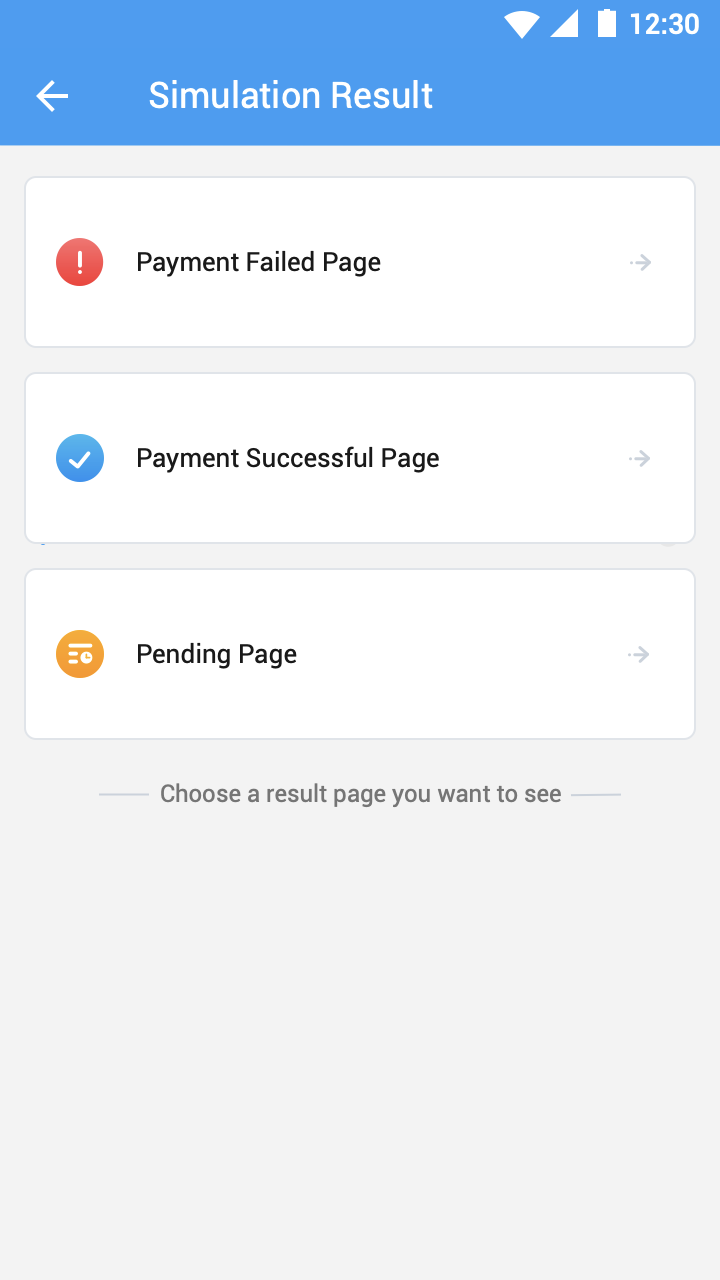
Task: Go back using the header arrow
Action: click(x=52, y=96)
